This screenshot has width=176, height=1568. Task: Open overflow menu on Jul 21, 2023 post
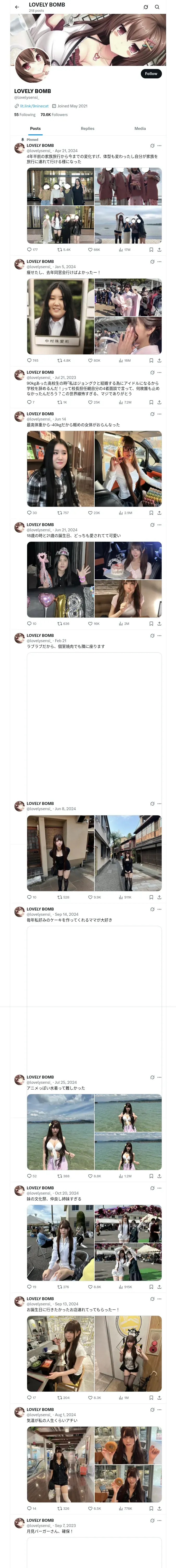point(159,372)
